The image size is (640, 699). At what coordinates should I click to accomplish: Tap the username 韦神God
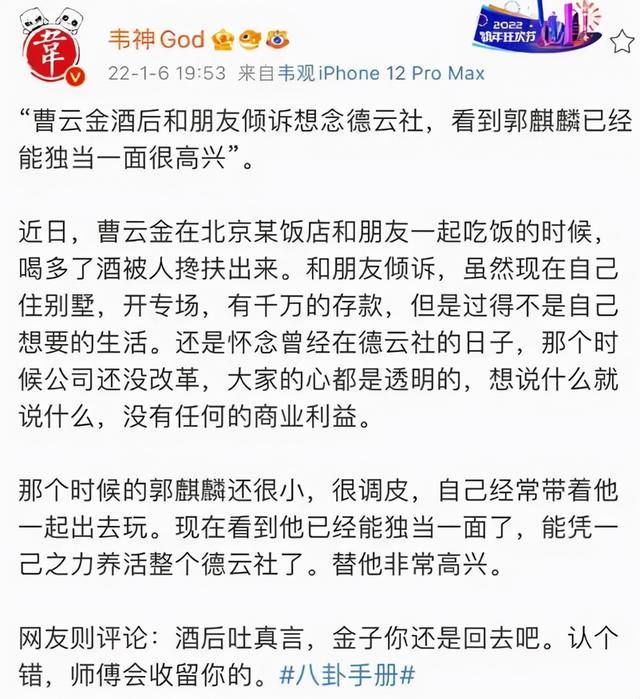click(155, 39)
